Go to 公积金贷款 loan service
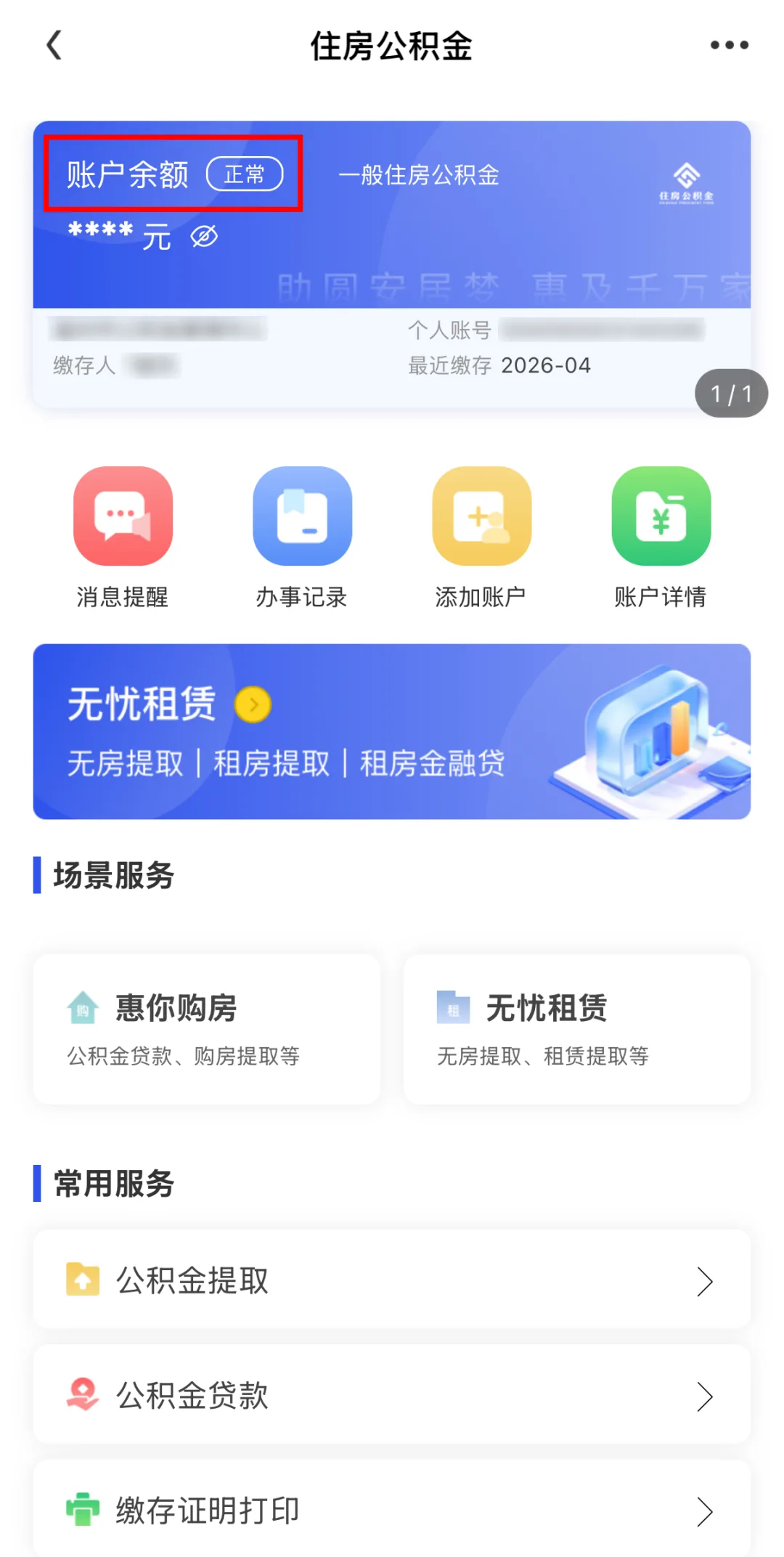Screen dimensions: 784x1557 coord(392,1395)
